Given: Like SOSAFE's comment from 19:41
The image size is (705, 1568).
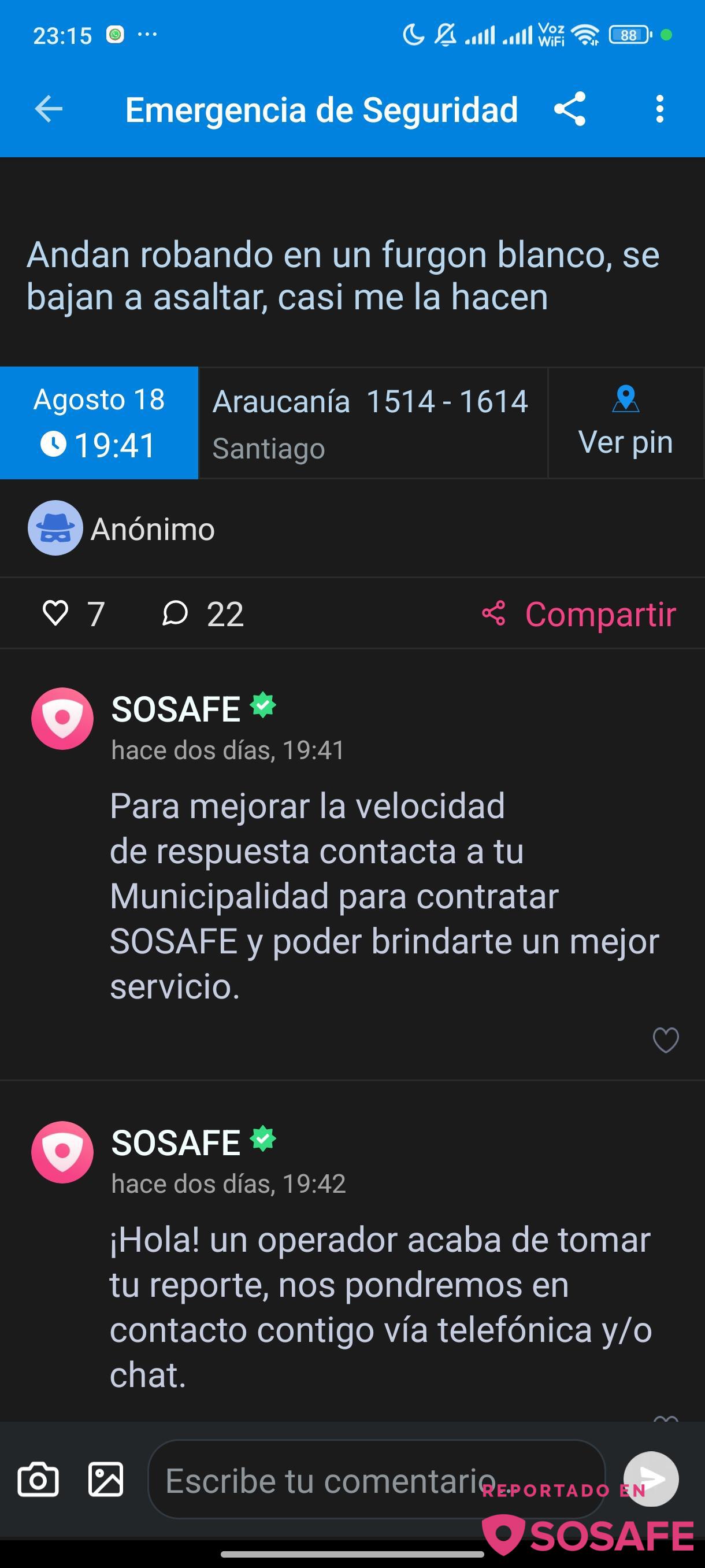Looking at the screenshot, I should pyautogui.click(x=666, y=1040).
